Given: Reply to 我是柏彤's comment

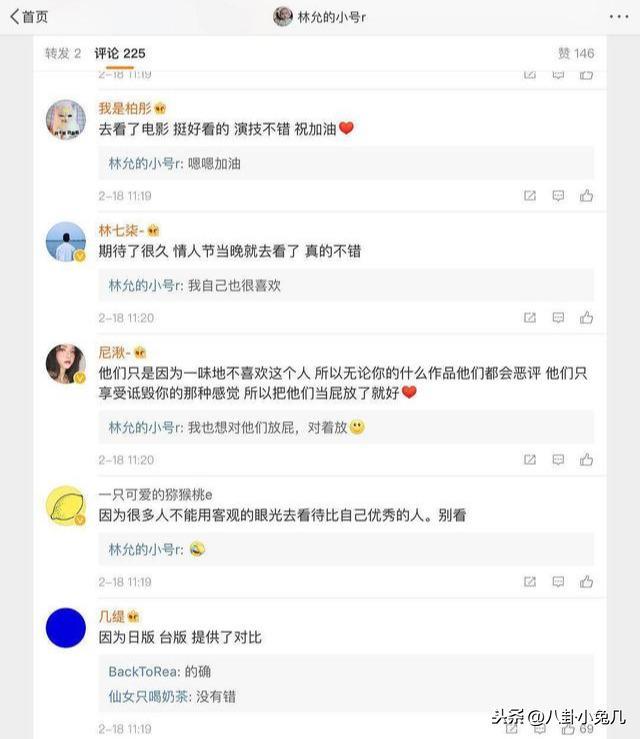Looking at the screenshot, I should tap(558, 196).
